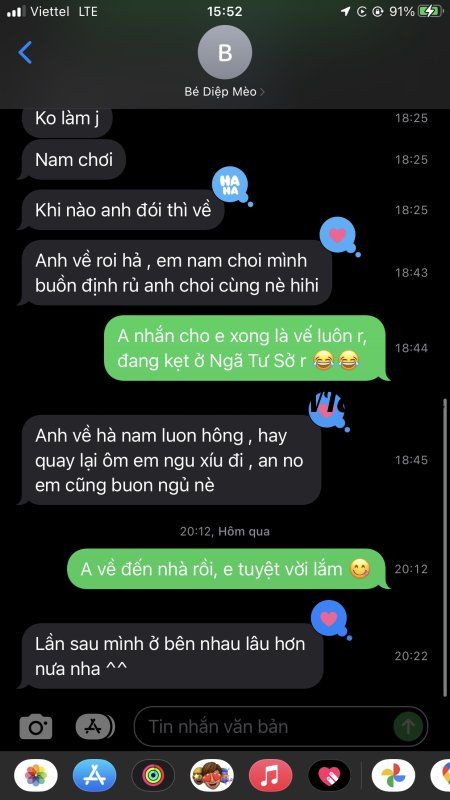Open the camera to attach a photo
The image size is (450, 800).
coord(36,727)
